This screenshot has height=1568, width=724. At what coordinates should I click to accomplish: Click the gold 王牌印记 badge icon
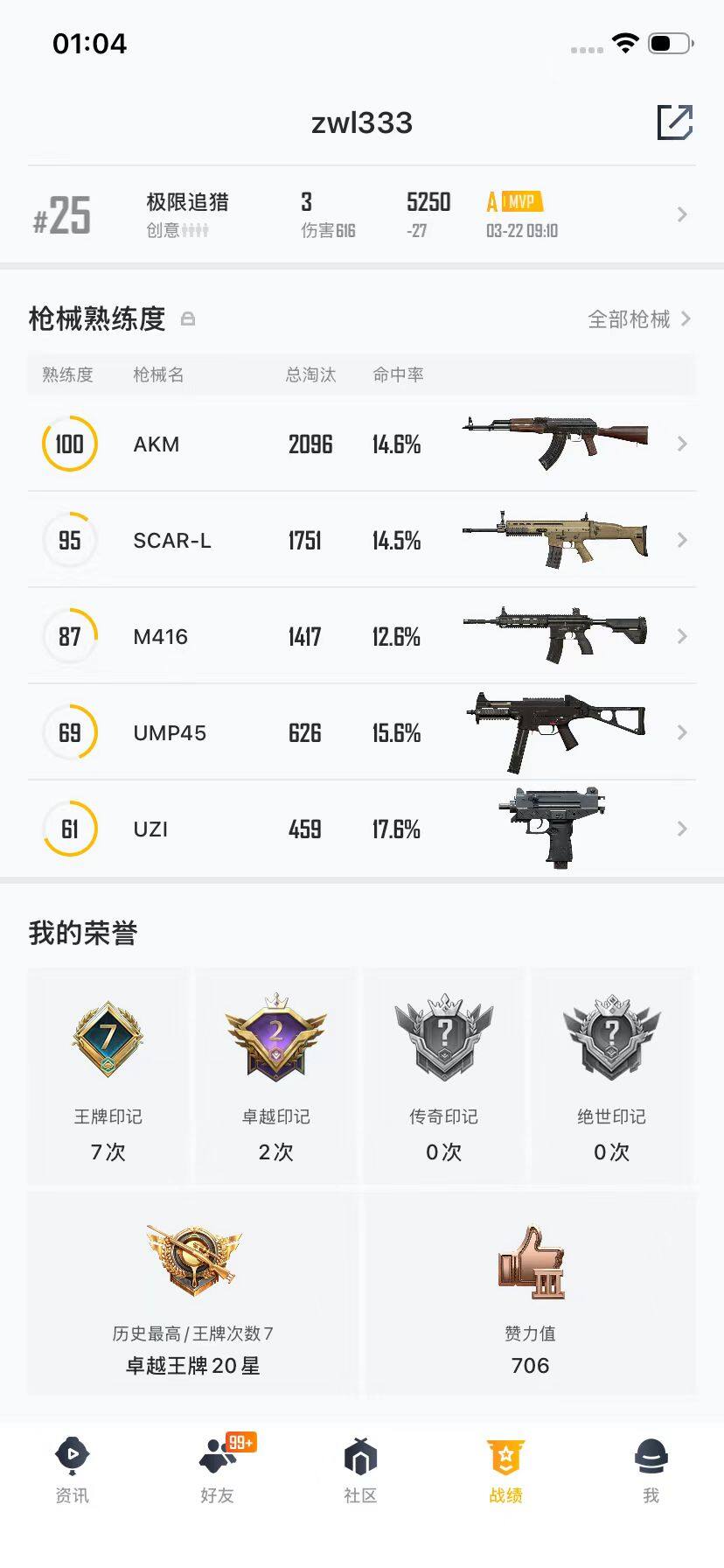[108, 1041]
